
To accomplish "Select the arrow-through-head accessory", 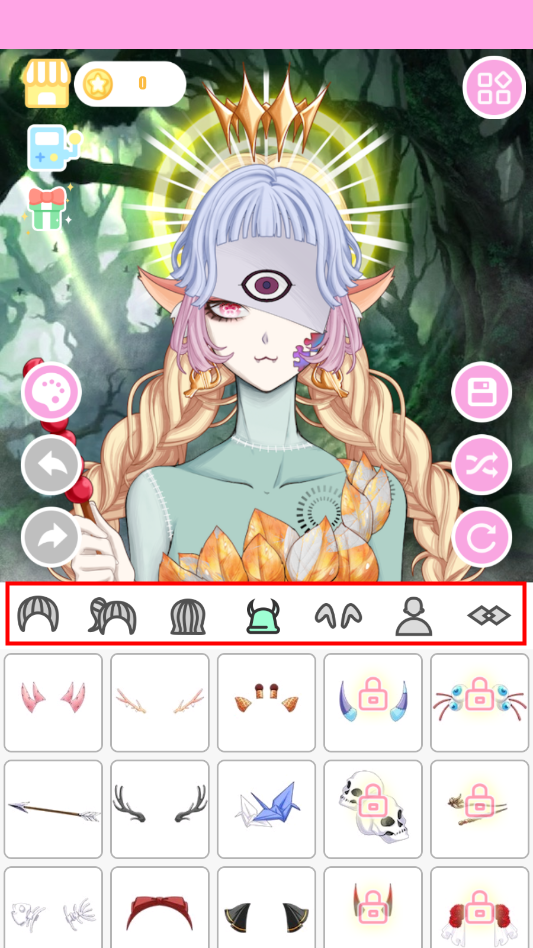I will click(x=53, y=809).
